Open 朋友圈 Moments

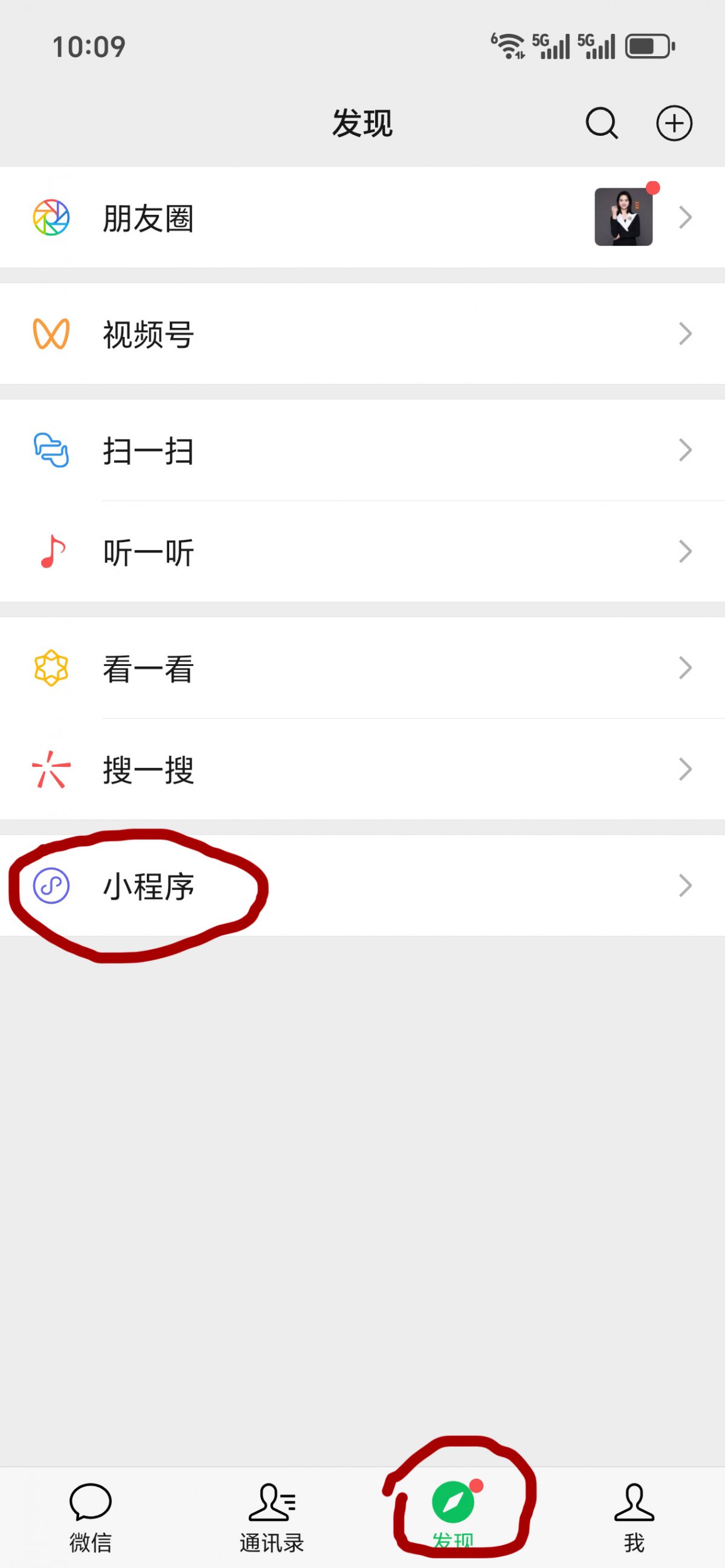[x=362, y=217]
